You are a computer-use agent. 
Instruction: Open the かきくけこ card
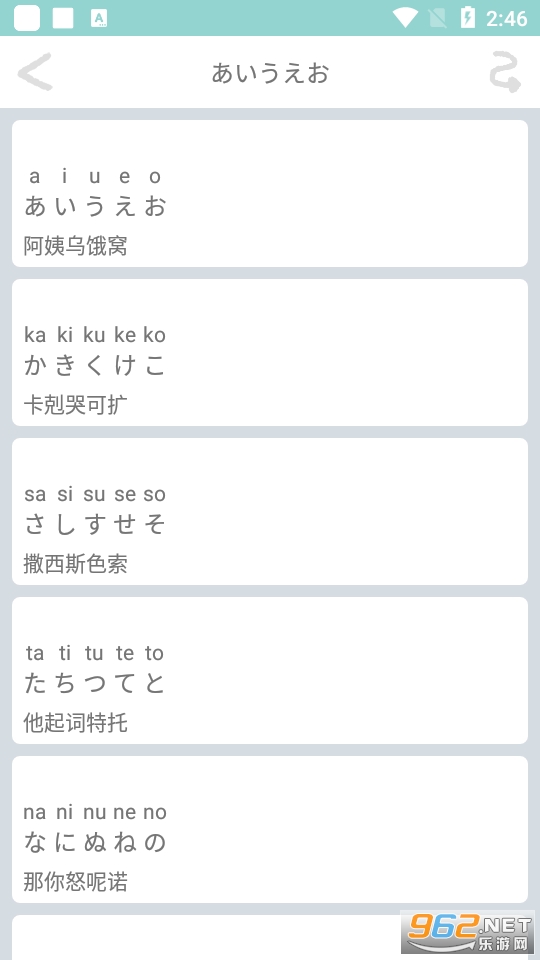click(x=270, y=353)
